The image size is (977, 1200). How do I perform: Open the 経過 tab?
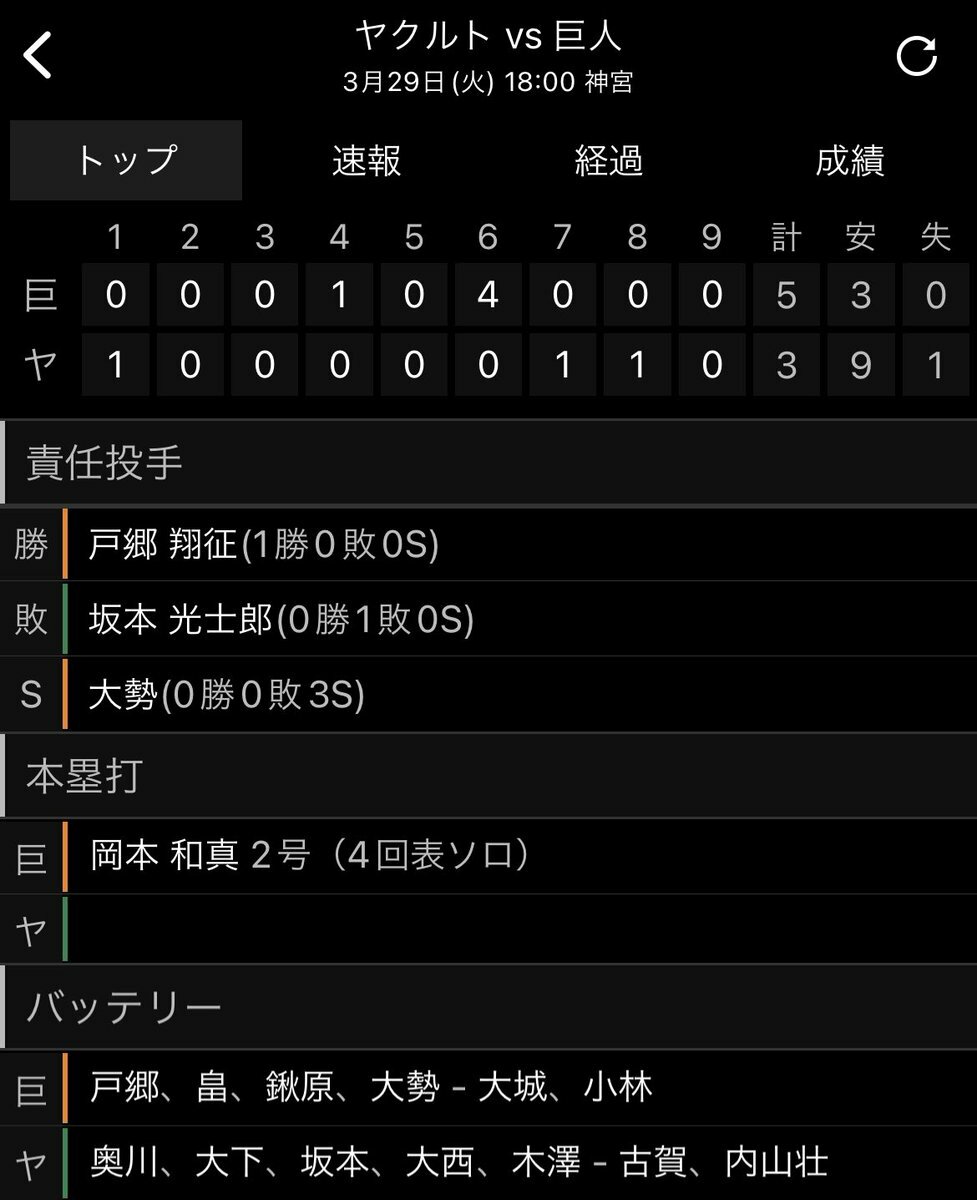click(x=608, y=161)
